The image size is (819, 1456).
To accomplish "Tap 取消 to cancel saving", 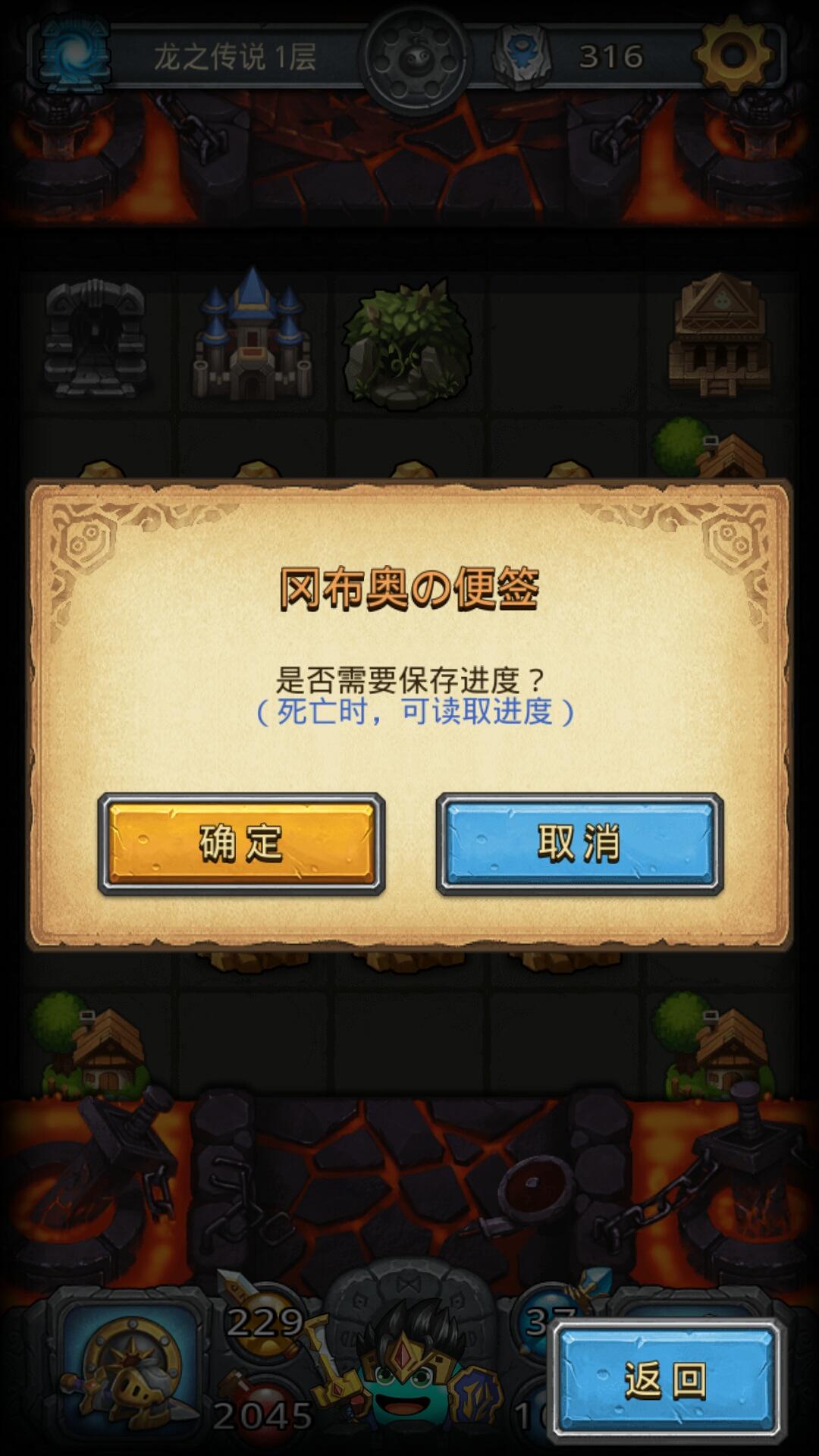I will pyautogui.click(x=579, y=843).
